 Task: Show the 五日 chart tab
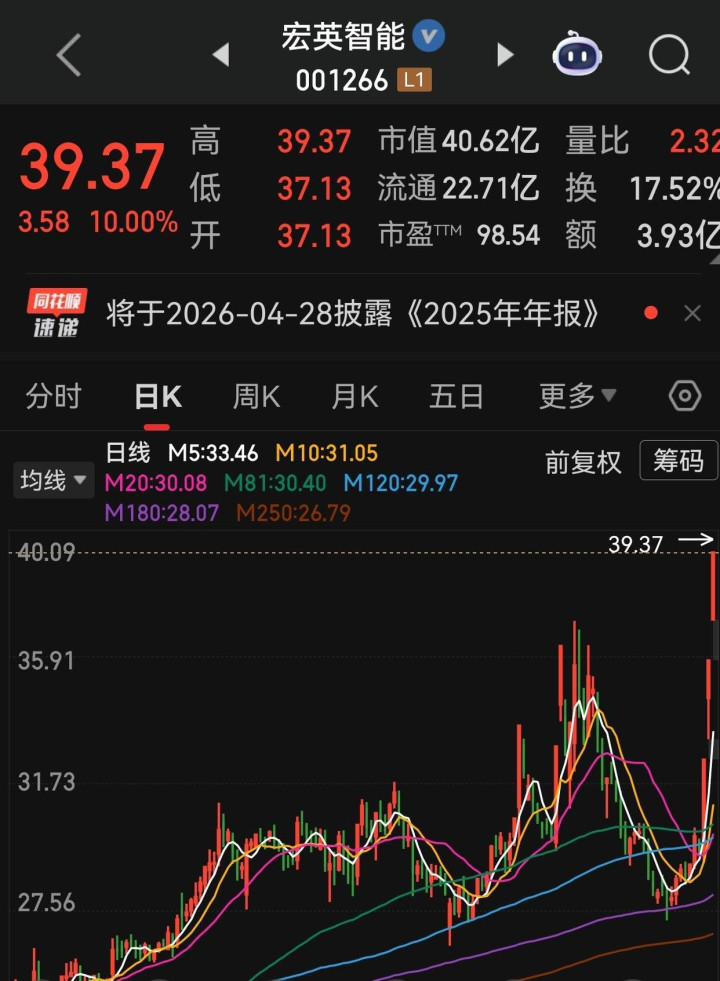[x=456, y=397]
